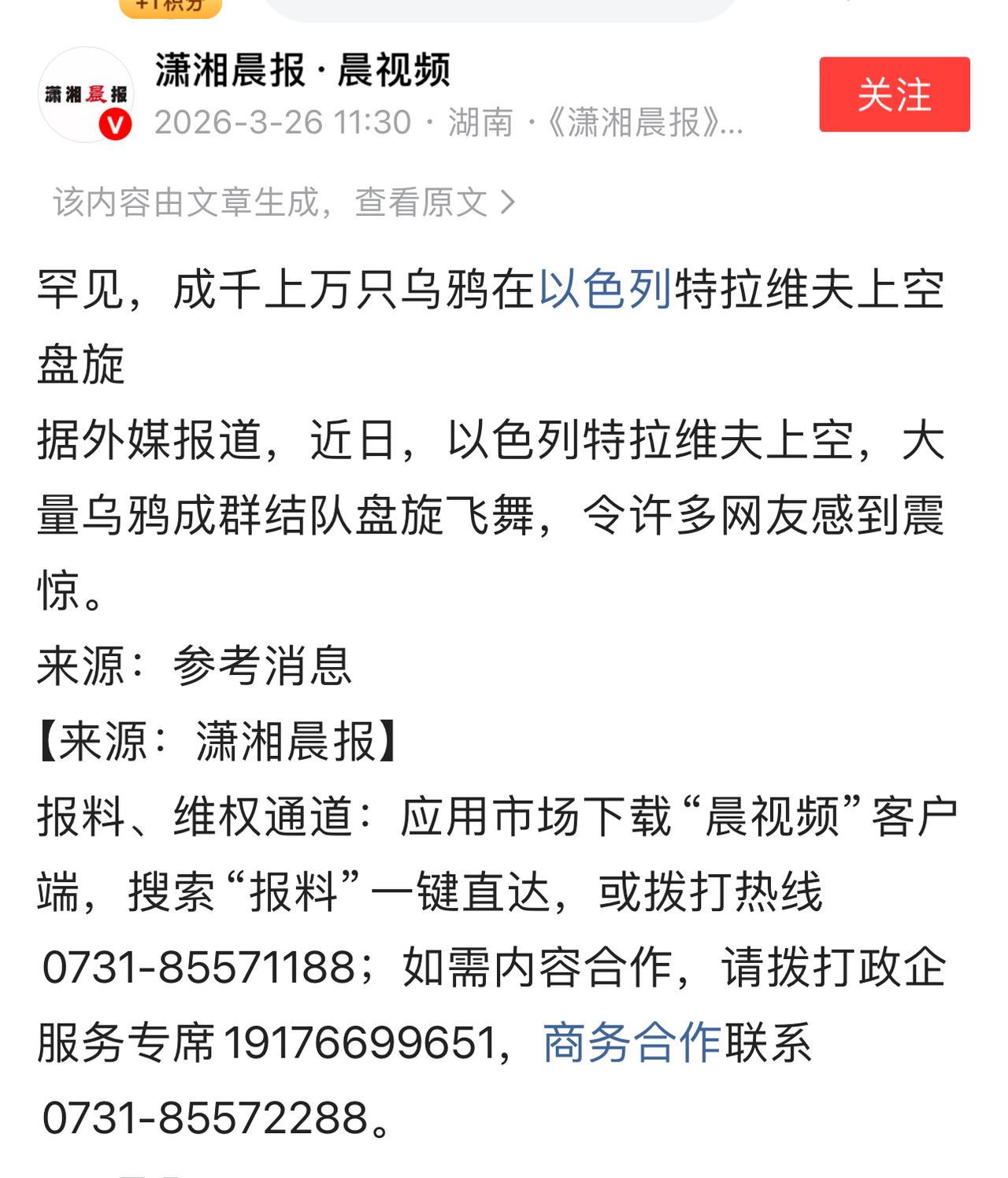Click the timestamp 2026-3-26 11:30
The height and width of the screenshot is (1178, 1008).
pyautogui.click(x=283, y=124)
